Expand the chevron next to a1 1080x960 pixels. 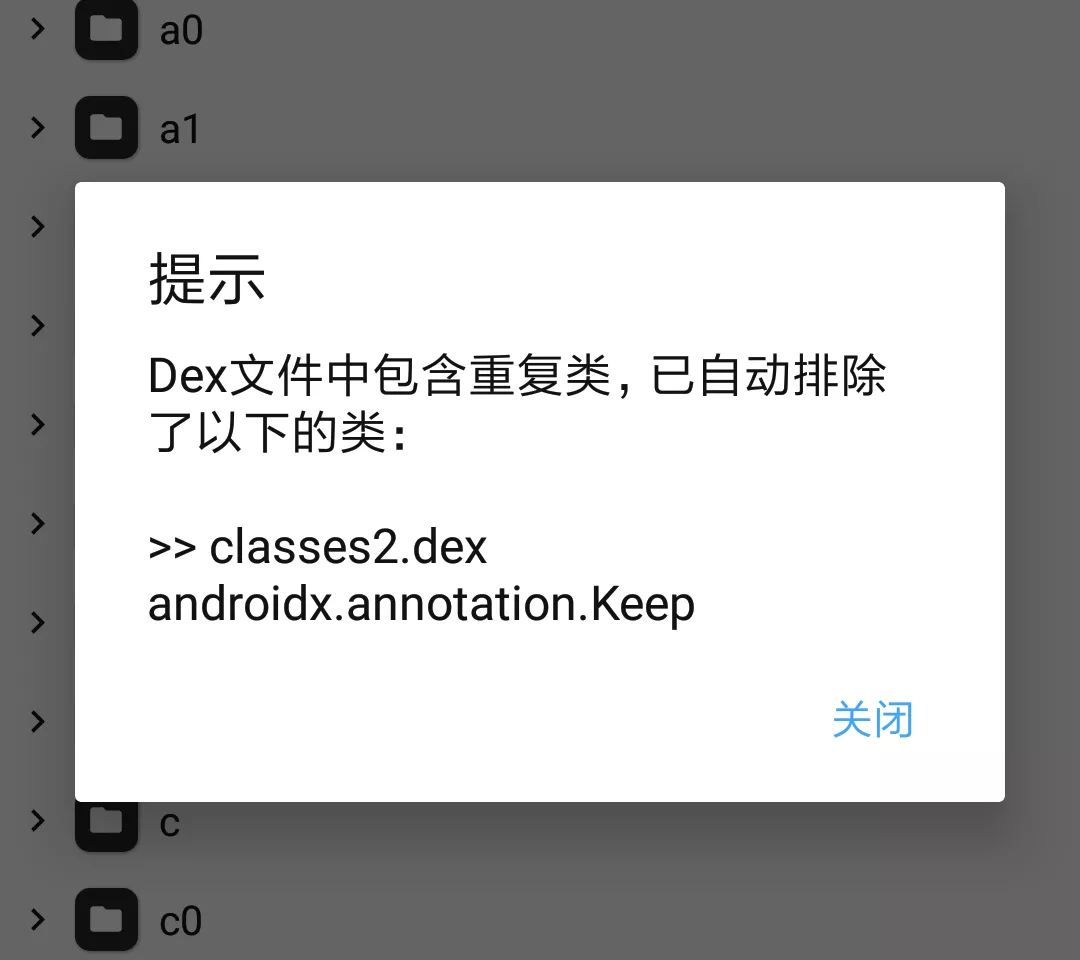[x=38, y=127]
